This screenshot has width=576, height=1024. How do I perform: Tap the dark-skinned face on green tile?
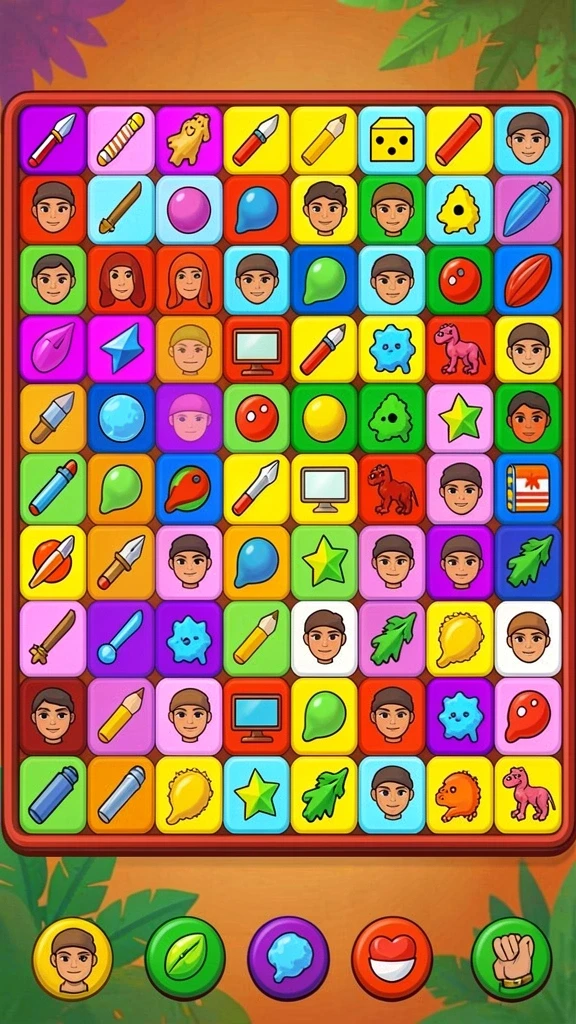pos(528,418)
